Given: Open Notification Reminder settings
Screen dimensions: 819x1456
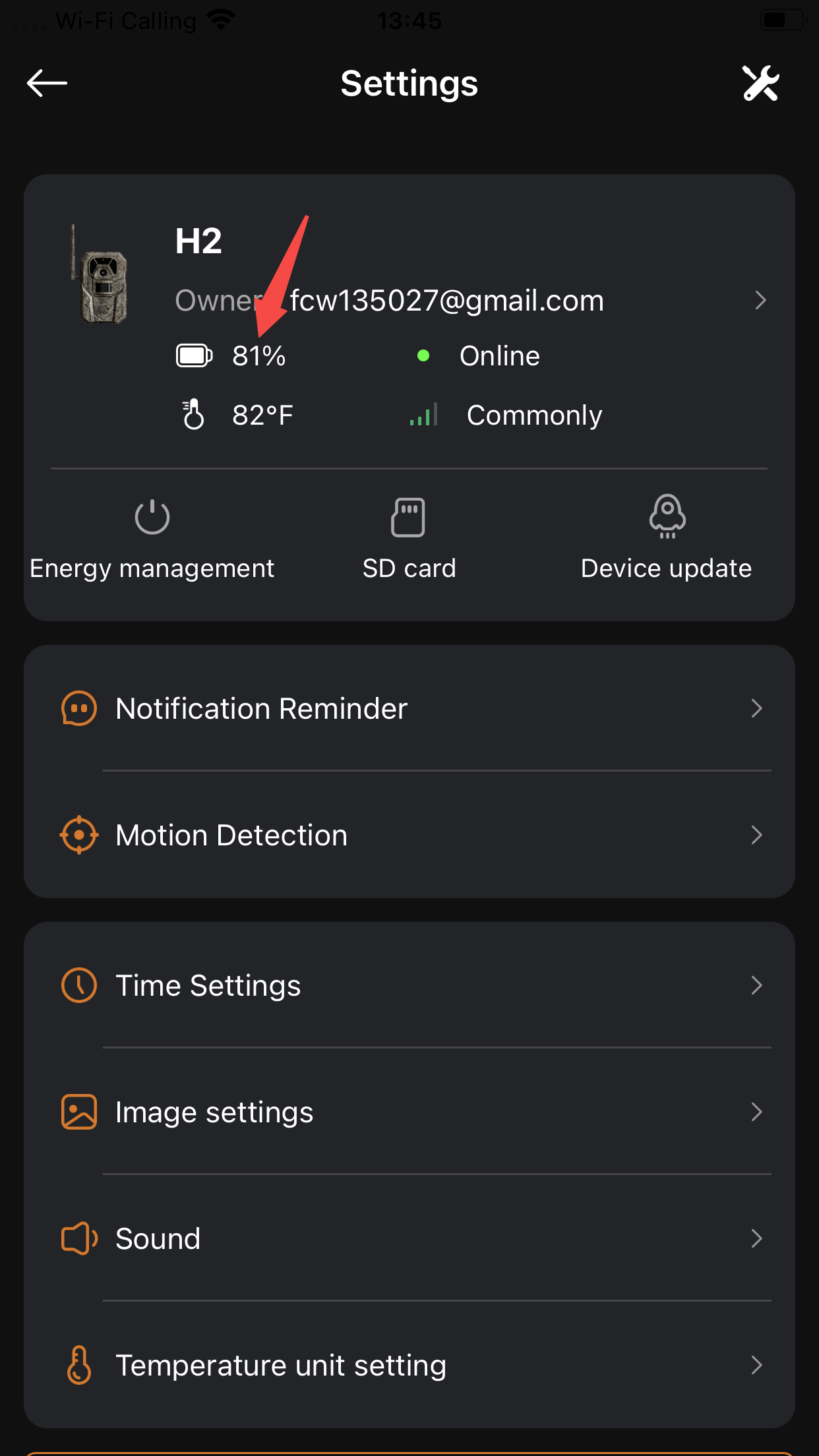Looking at the screenshot, I should pyautogui.click(x=409, y=709).
